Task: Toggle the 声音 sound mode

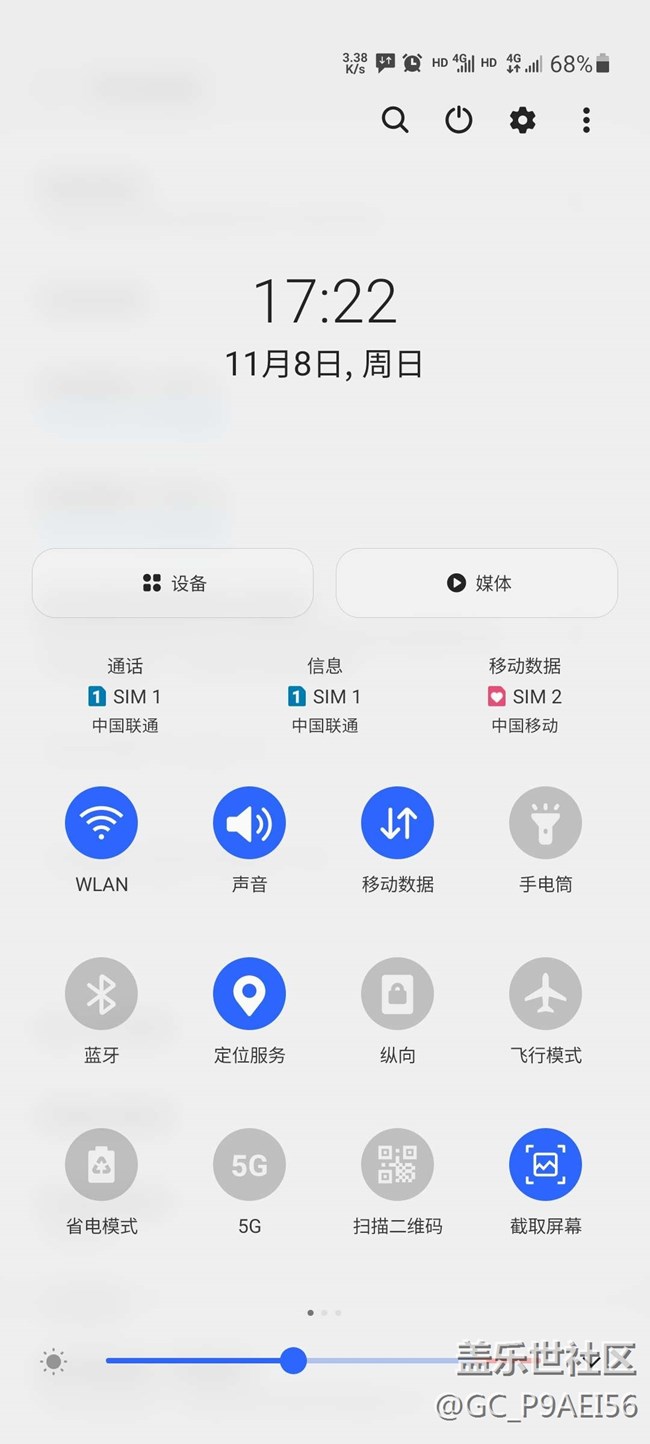Action: pos(249,823)
